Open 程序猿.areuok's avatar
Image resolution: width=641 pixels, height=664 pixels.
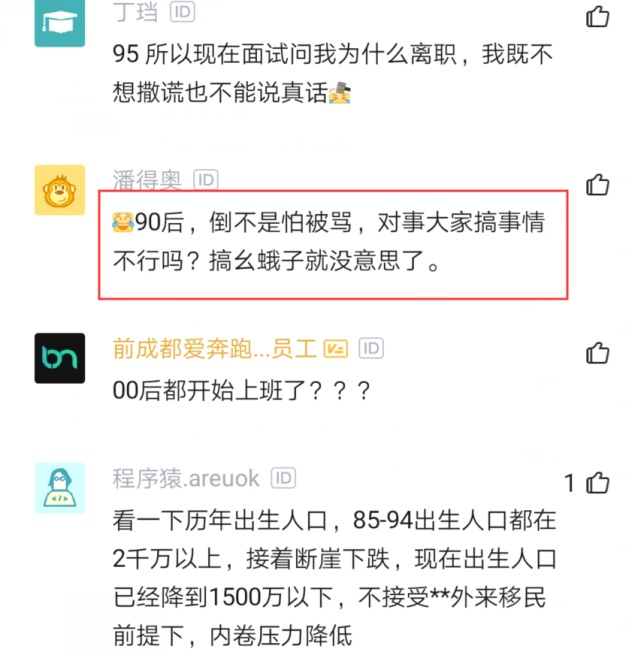pos(60,488)
